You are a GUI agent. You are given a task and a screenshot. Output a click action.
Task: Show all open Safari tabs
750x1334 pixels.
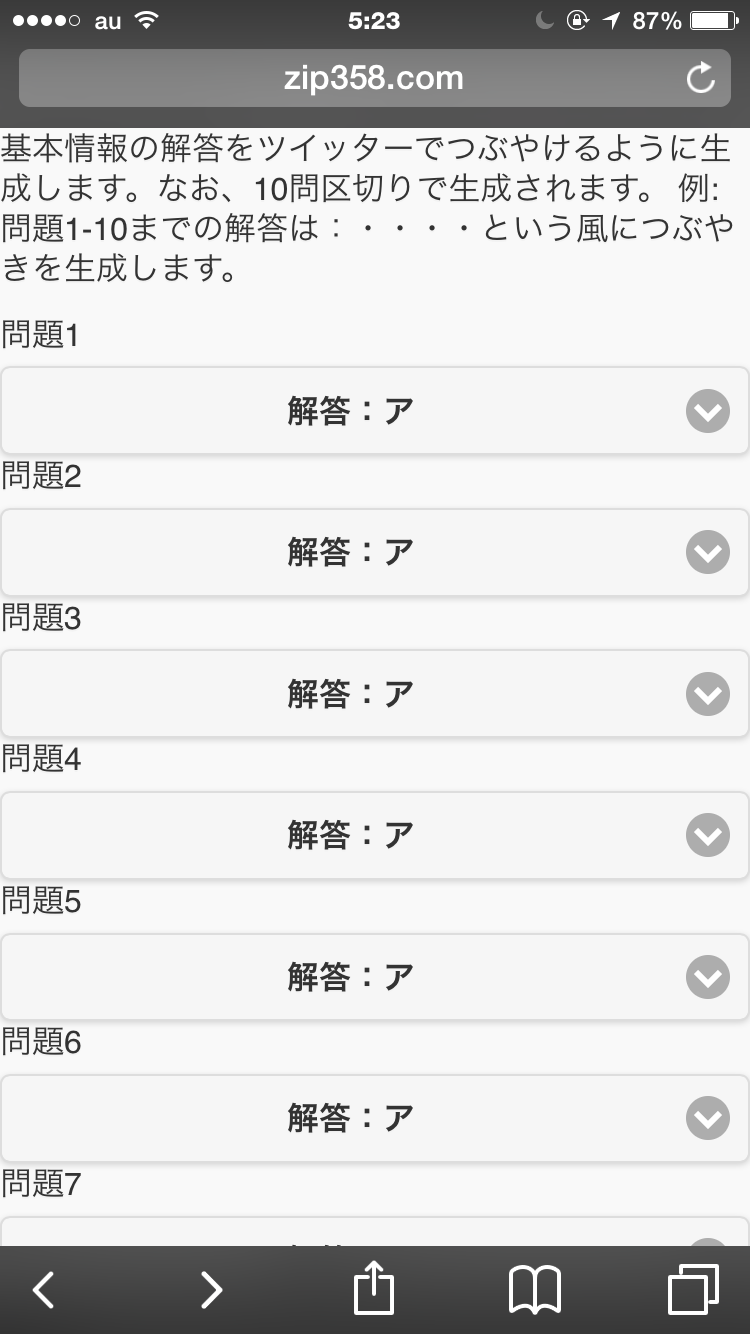pyautogui.click(x=693, y=1290)
